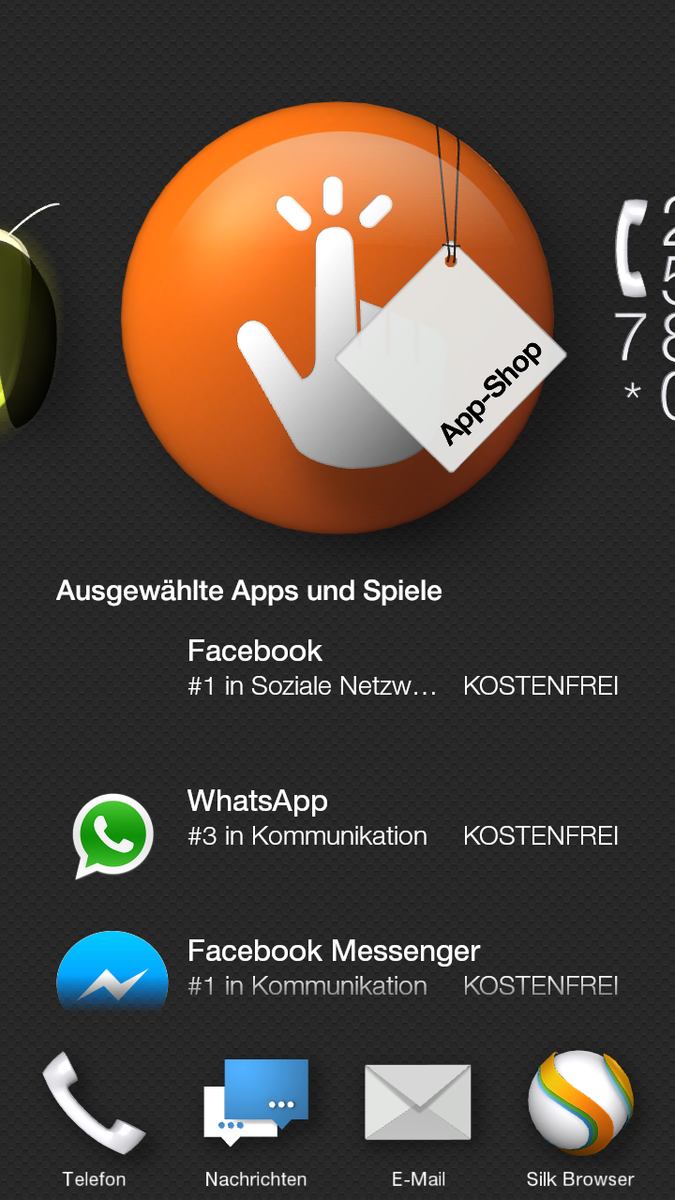
Task: Select the glowing green carousel item
Action: 28,320
